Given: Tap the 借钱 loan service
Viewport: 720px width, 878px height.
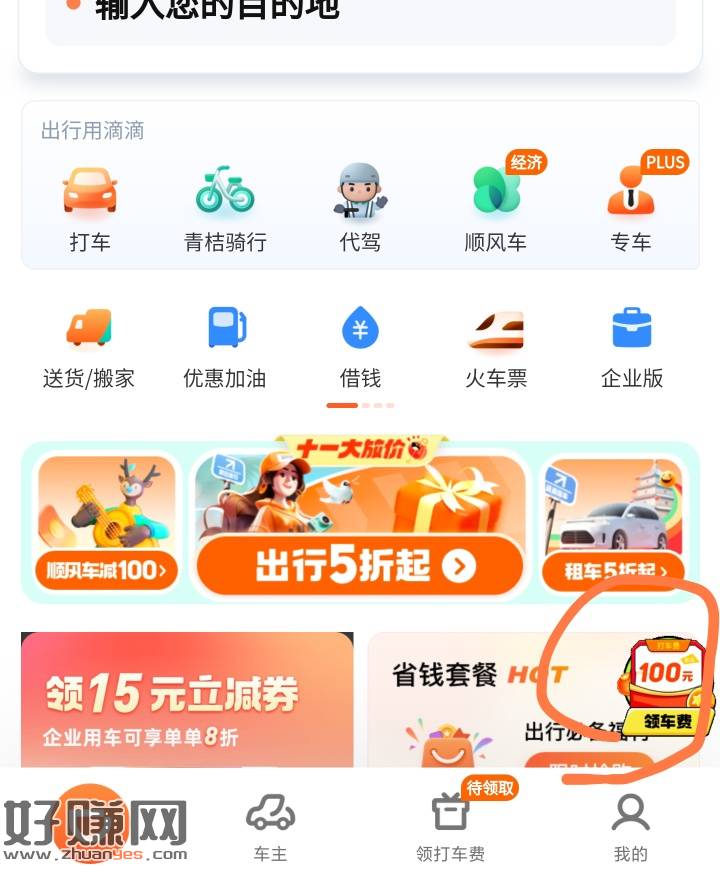Looking at the screenshot, I should tap(360, 346).
